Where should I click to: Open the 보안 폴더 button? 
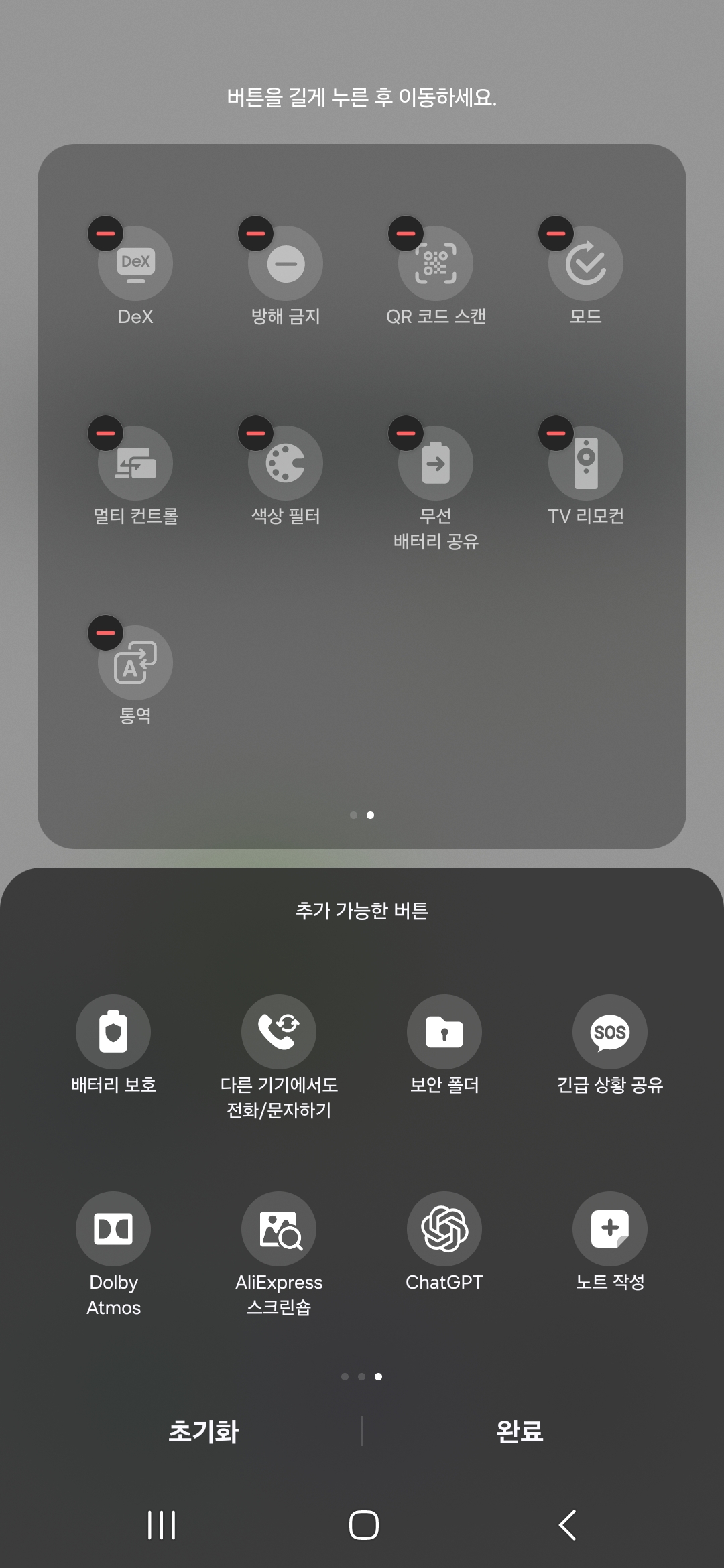444,1031
